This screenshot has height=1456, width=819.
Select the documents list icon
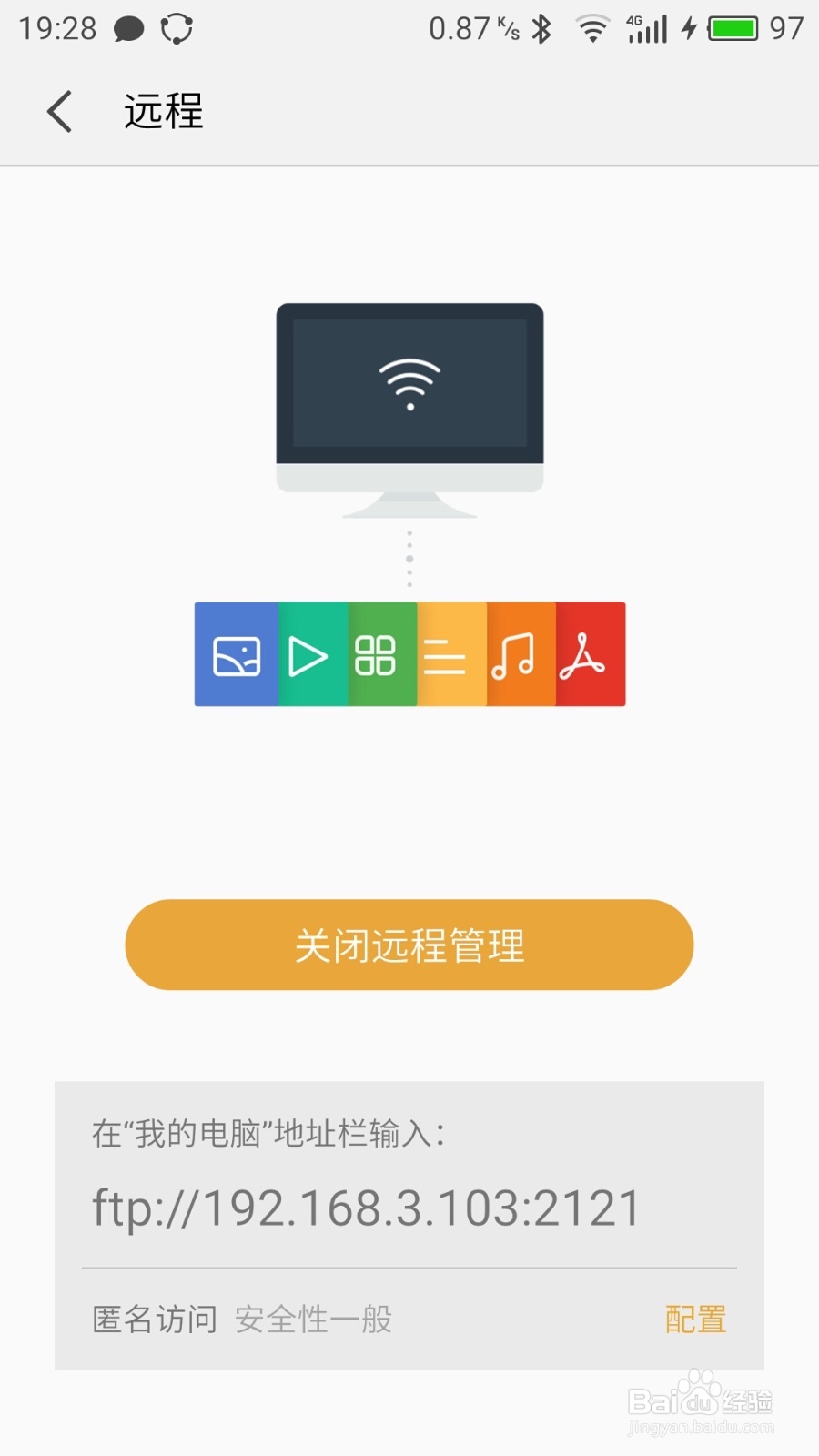[444, 654]
